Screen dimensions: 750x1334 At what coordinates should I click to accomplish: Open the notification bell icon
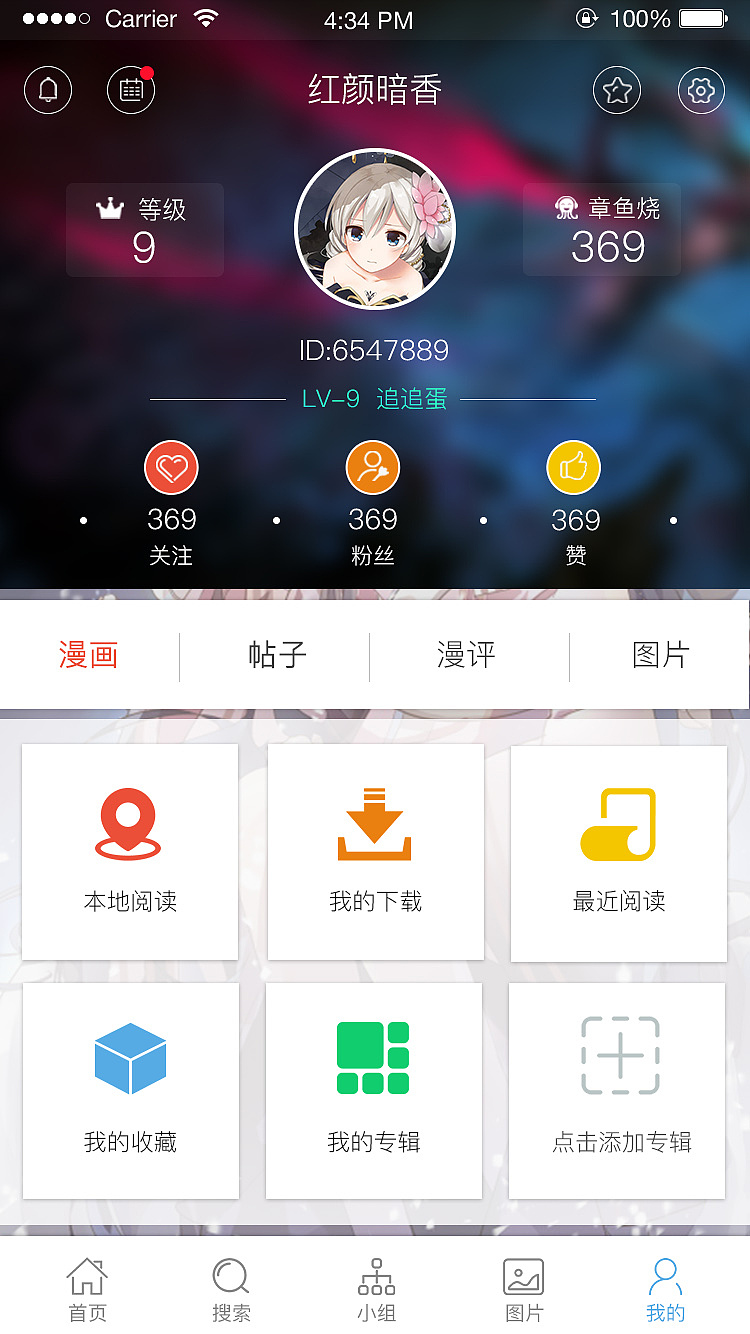pos(47,89)
